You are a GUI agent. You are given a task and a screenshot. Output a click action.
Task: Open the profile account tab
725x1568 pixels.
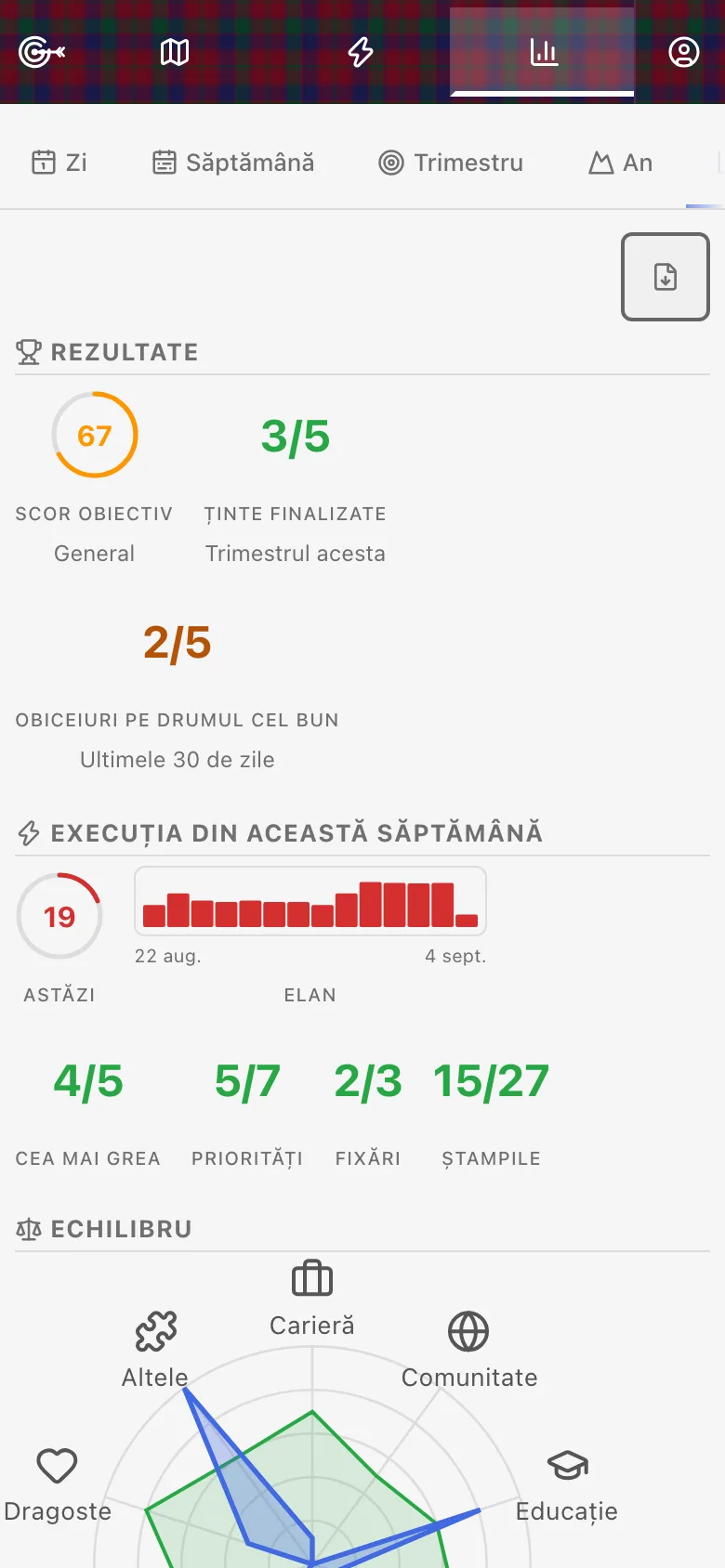pyautogui.click(x=684, y=52)
